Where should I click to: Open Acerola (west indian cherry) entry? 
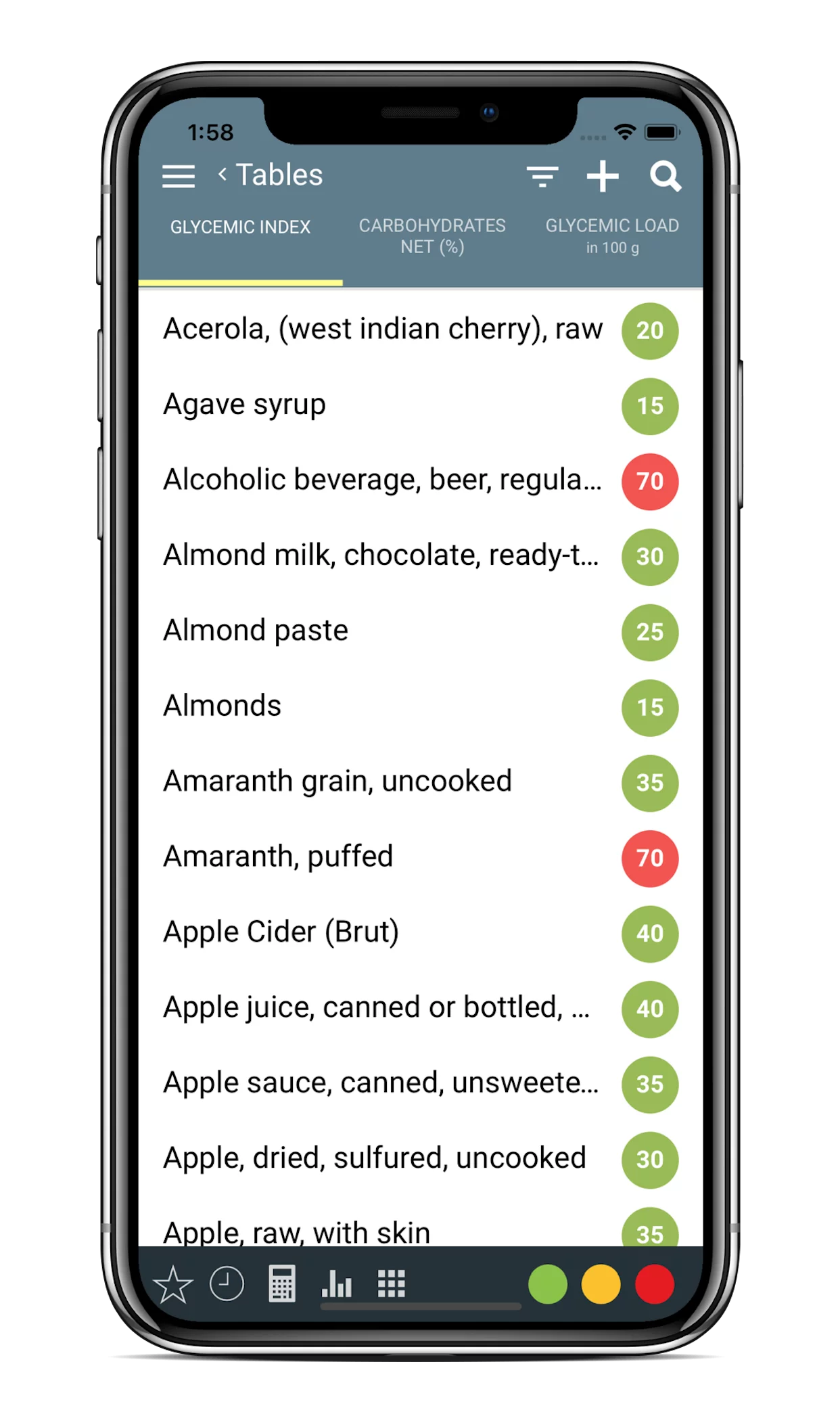pos(421,330)
